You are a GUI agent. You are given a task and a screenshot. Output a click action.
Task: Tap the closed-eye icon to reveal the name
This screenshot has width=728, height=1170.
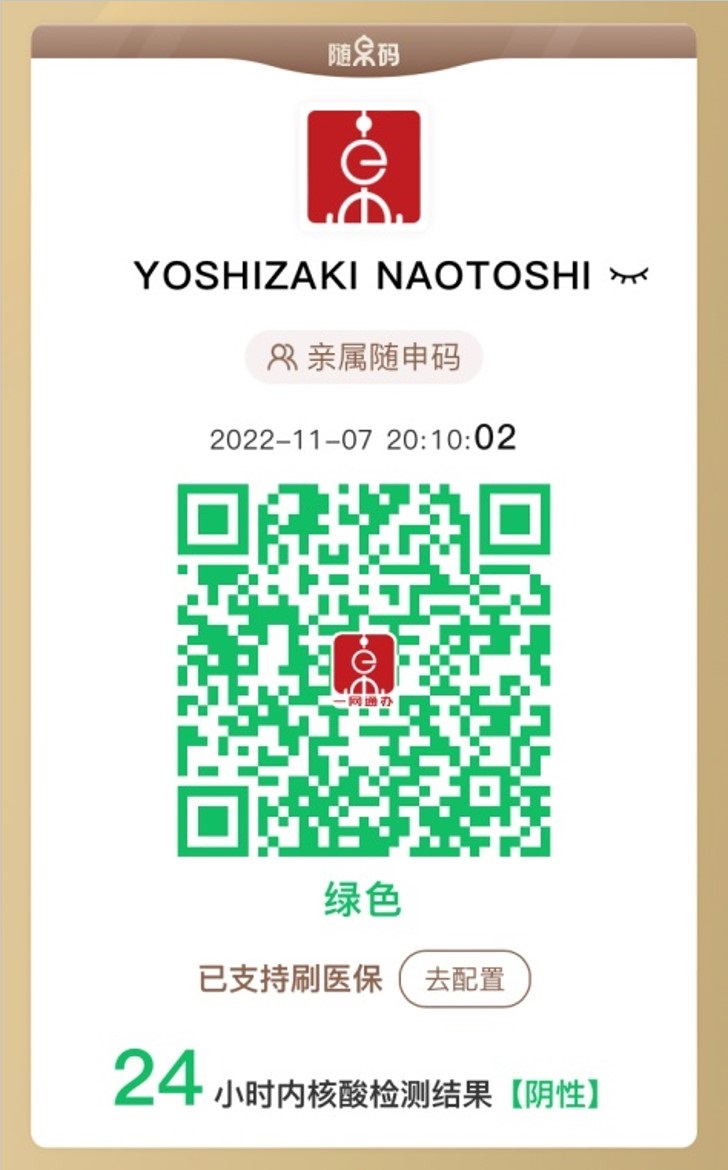[x=629, y=273]
